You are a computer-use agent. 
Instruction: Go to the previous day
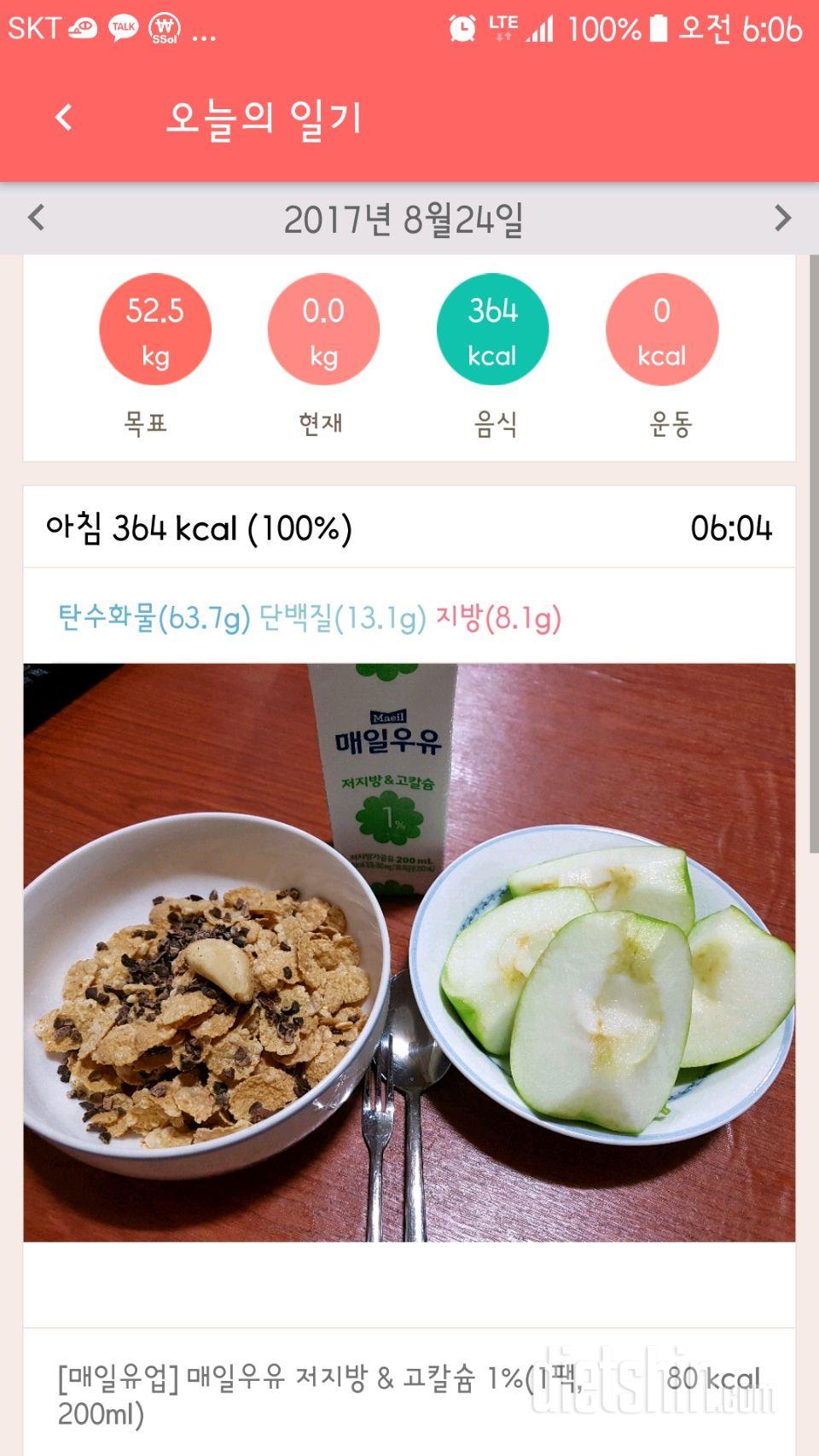36,218
